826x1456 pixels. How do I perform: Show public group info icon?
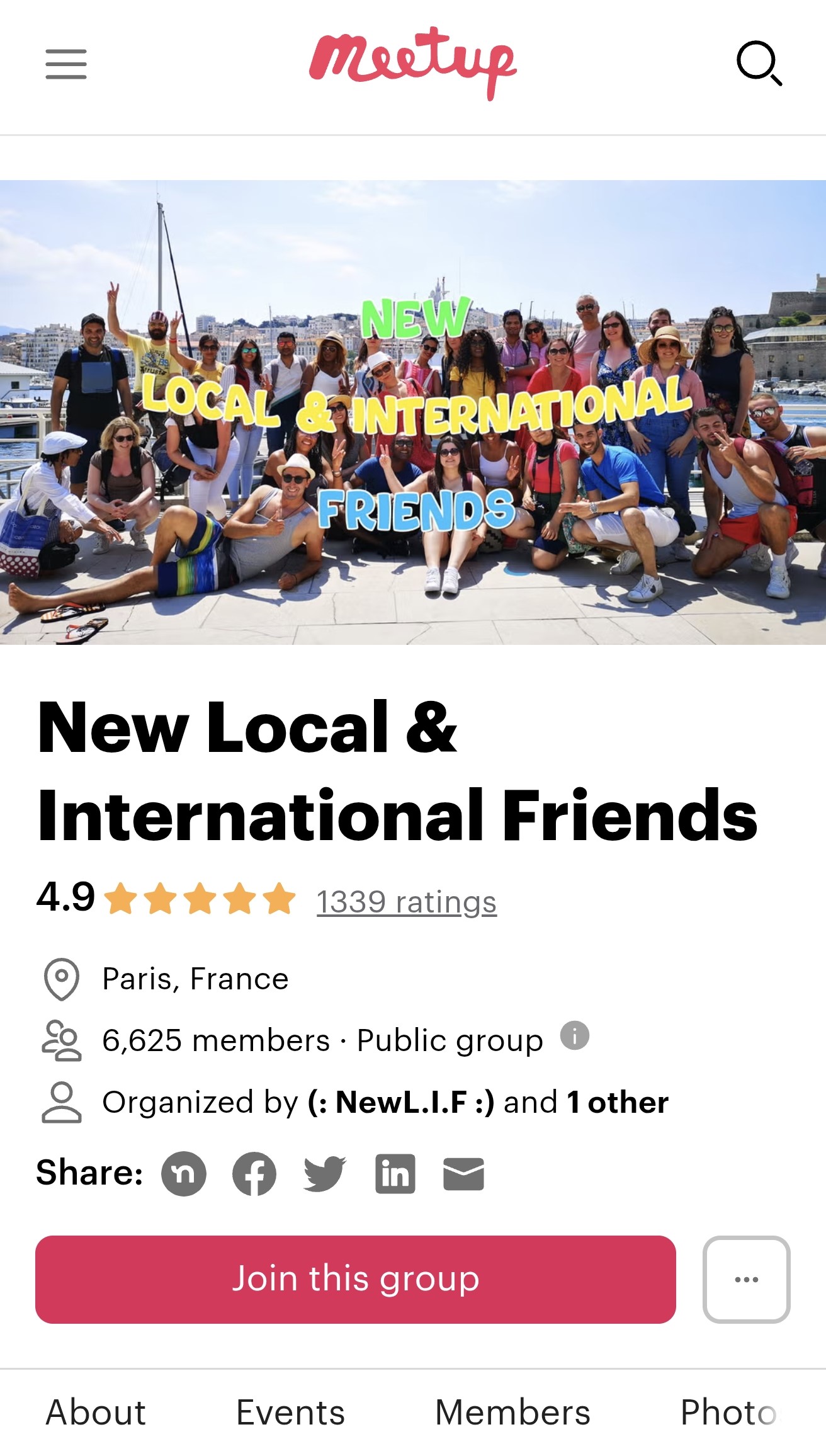point(574,1035)
